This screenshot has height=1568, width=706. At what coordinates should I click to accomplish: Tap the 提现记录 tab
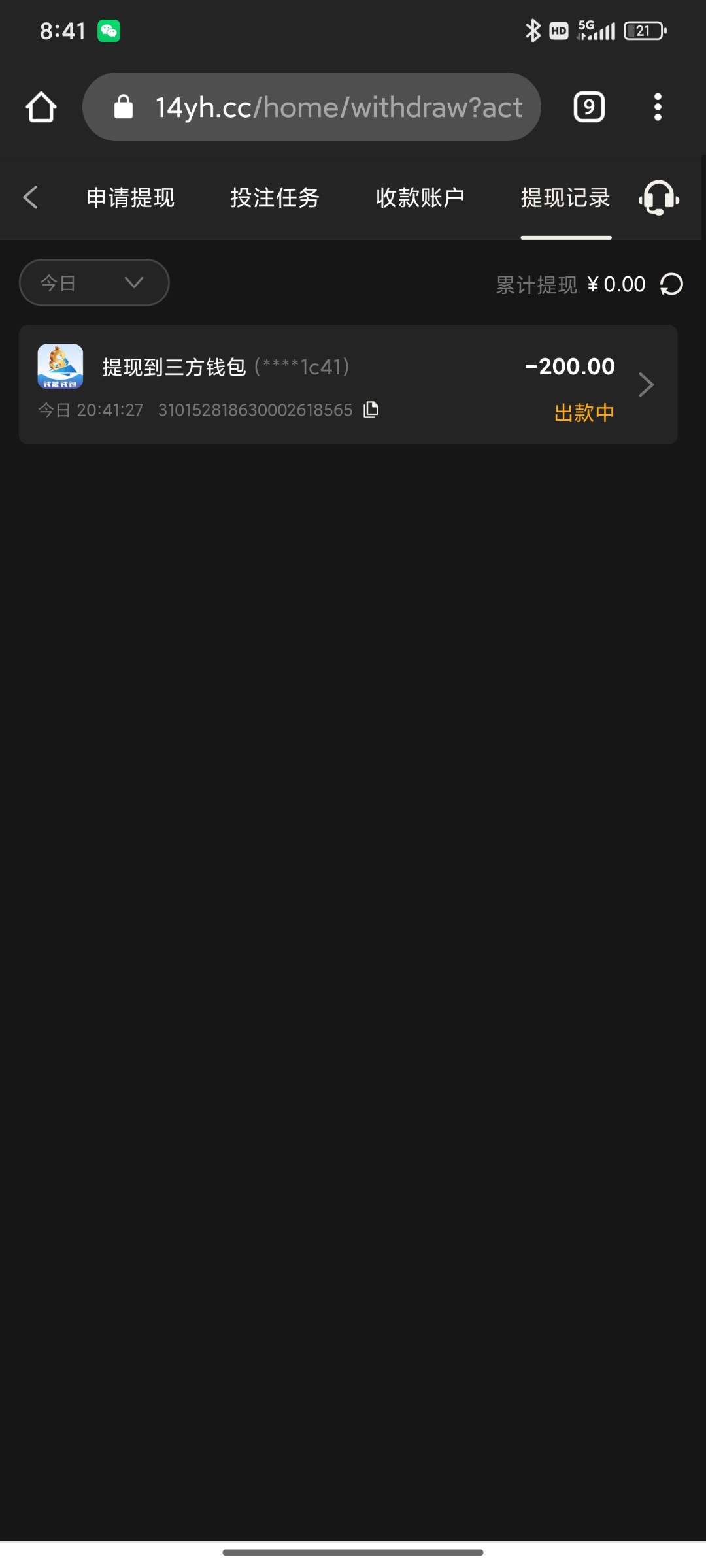(565, 197)
